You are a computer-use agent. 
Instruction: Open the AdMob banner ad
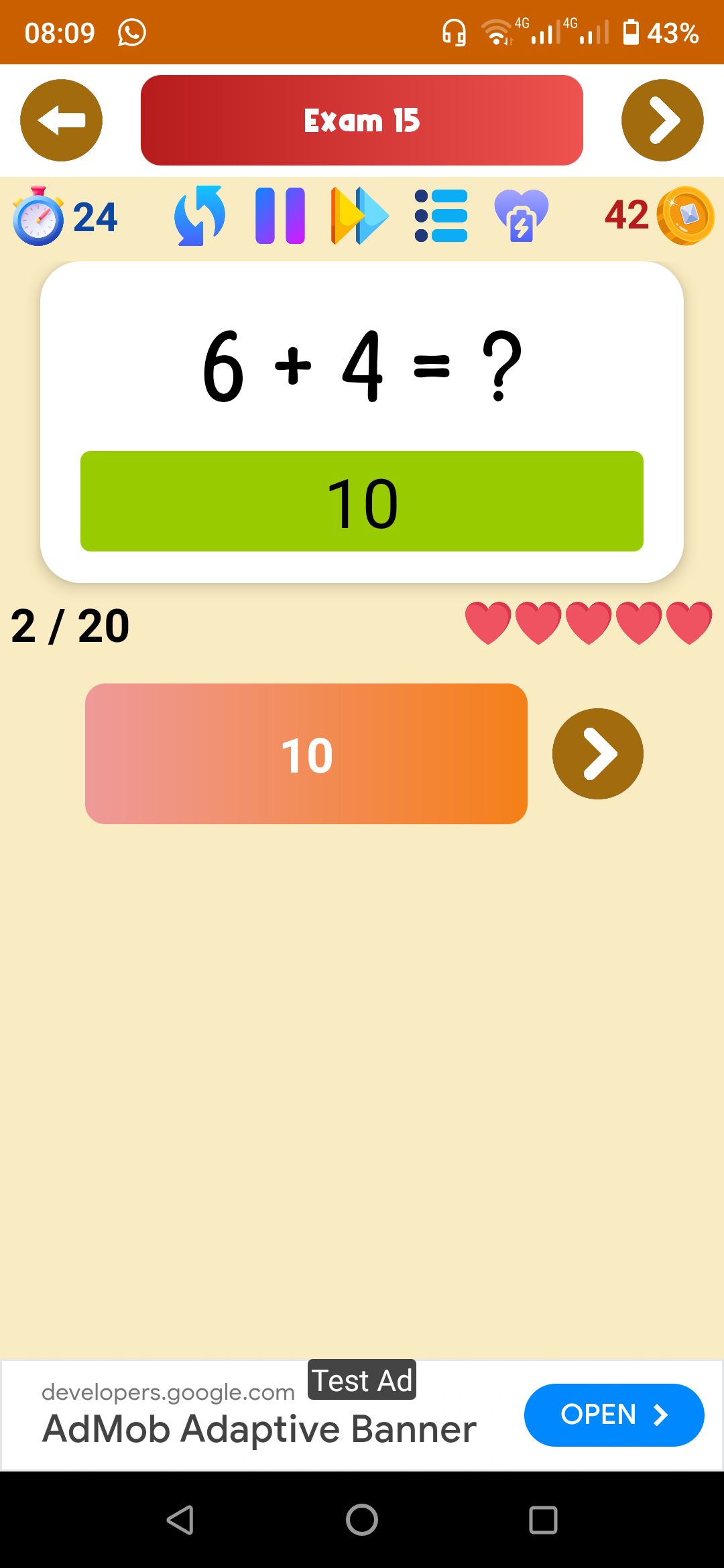613,1415
